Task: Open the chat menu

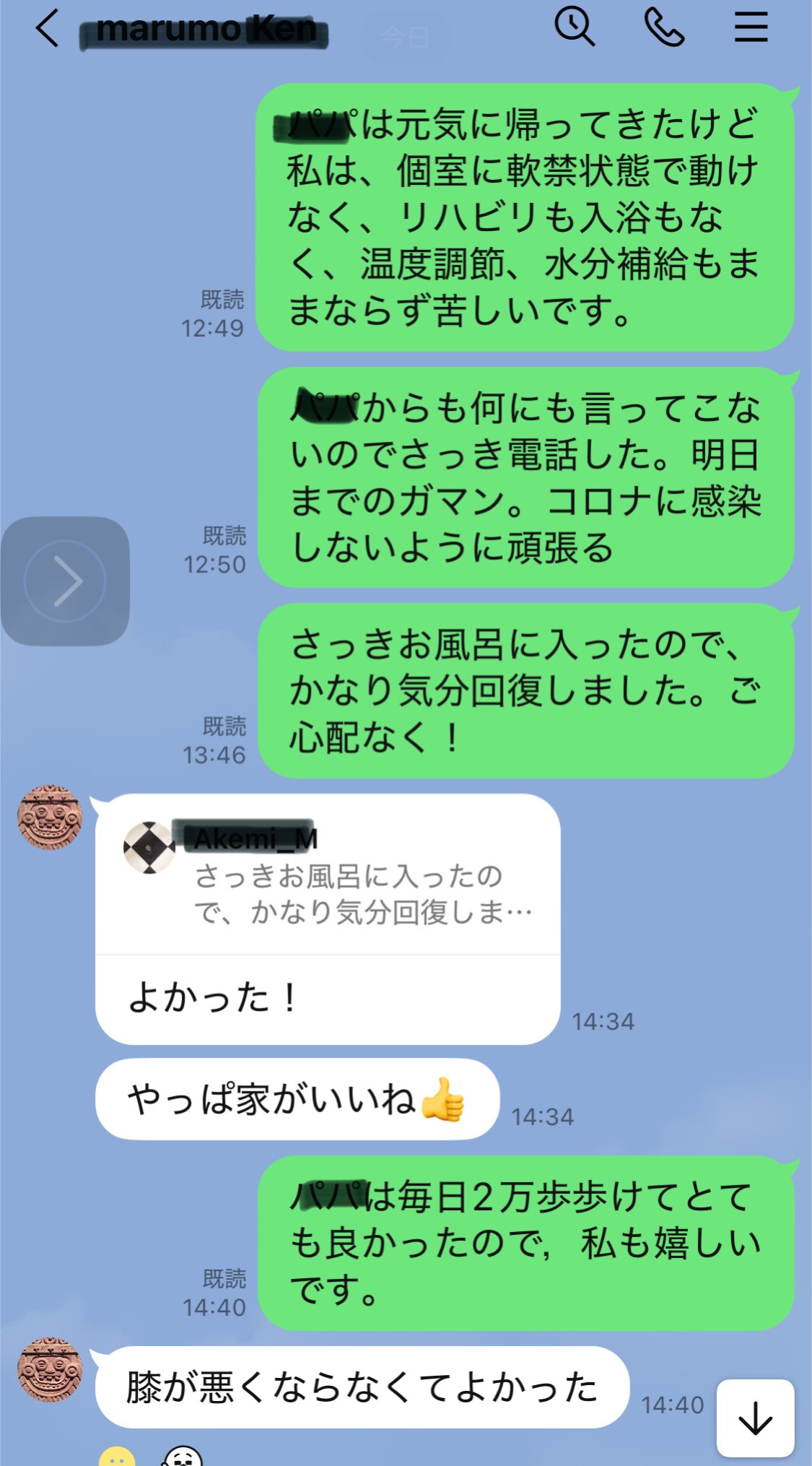Action: pos(751,27)
